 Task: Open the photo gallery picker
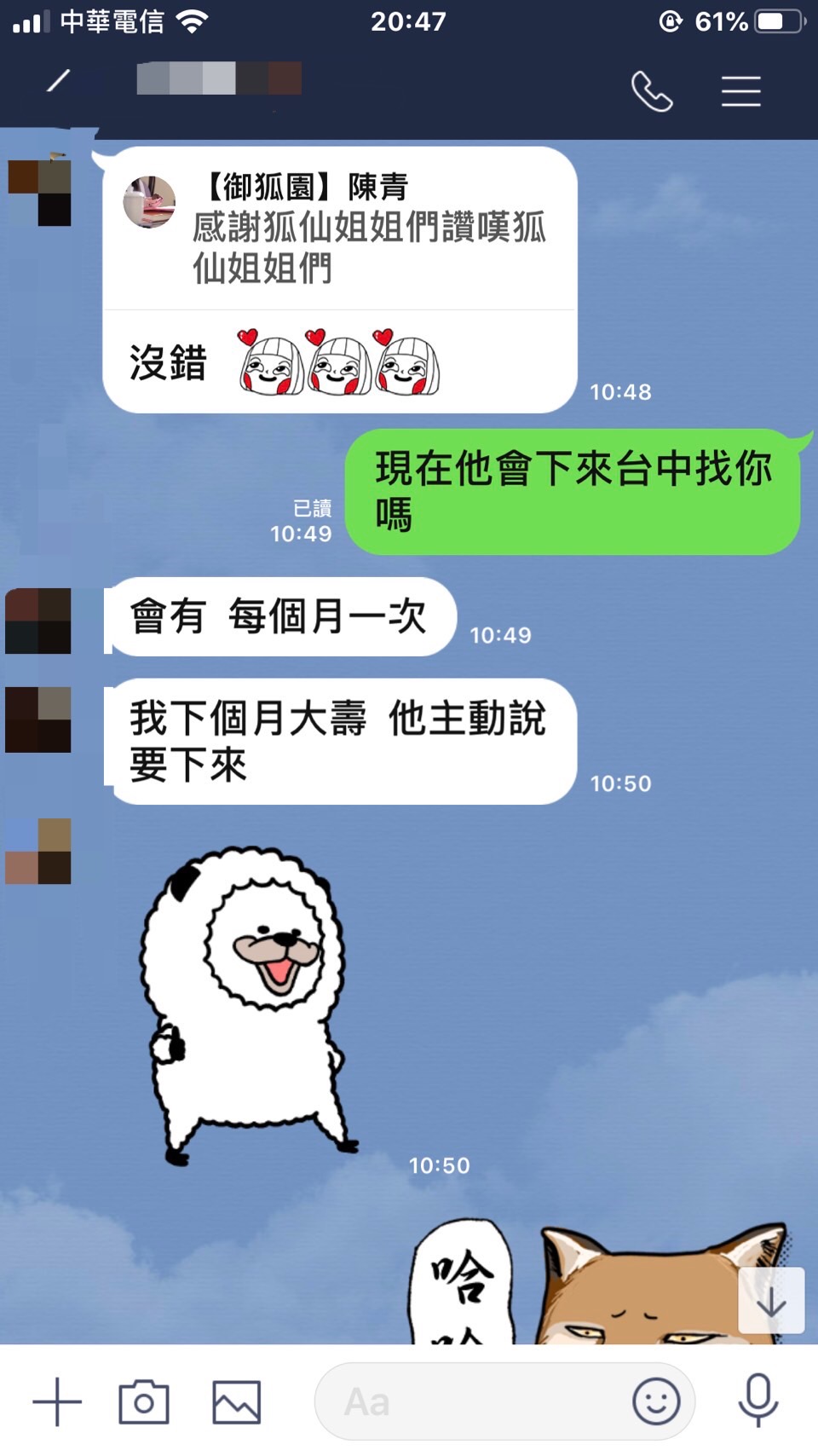tap(236, 1401)
